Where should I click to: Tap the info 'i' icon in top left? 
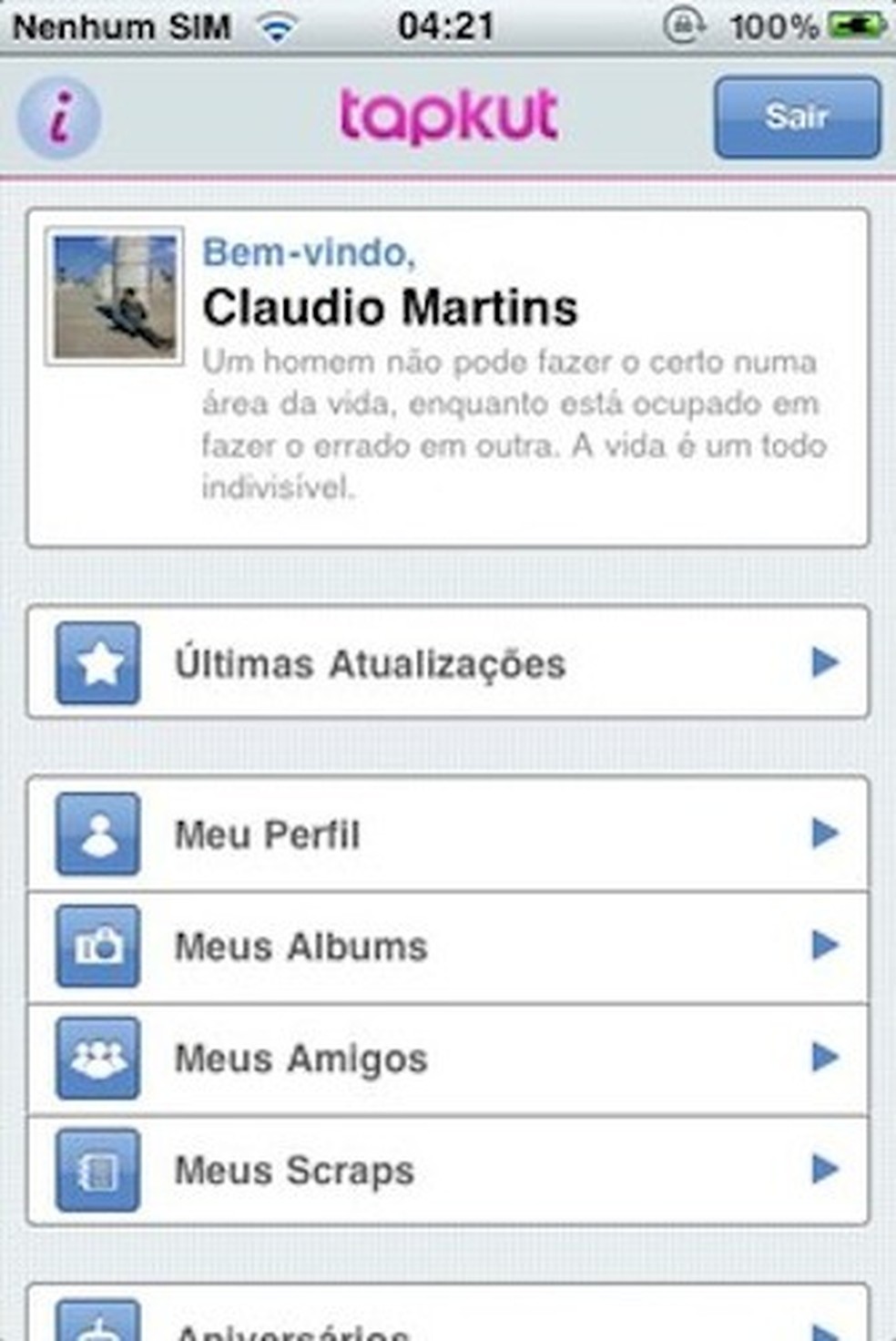(58, 118)
